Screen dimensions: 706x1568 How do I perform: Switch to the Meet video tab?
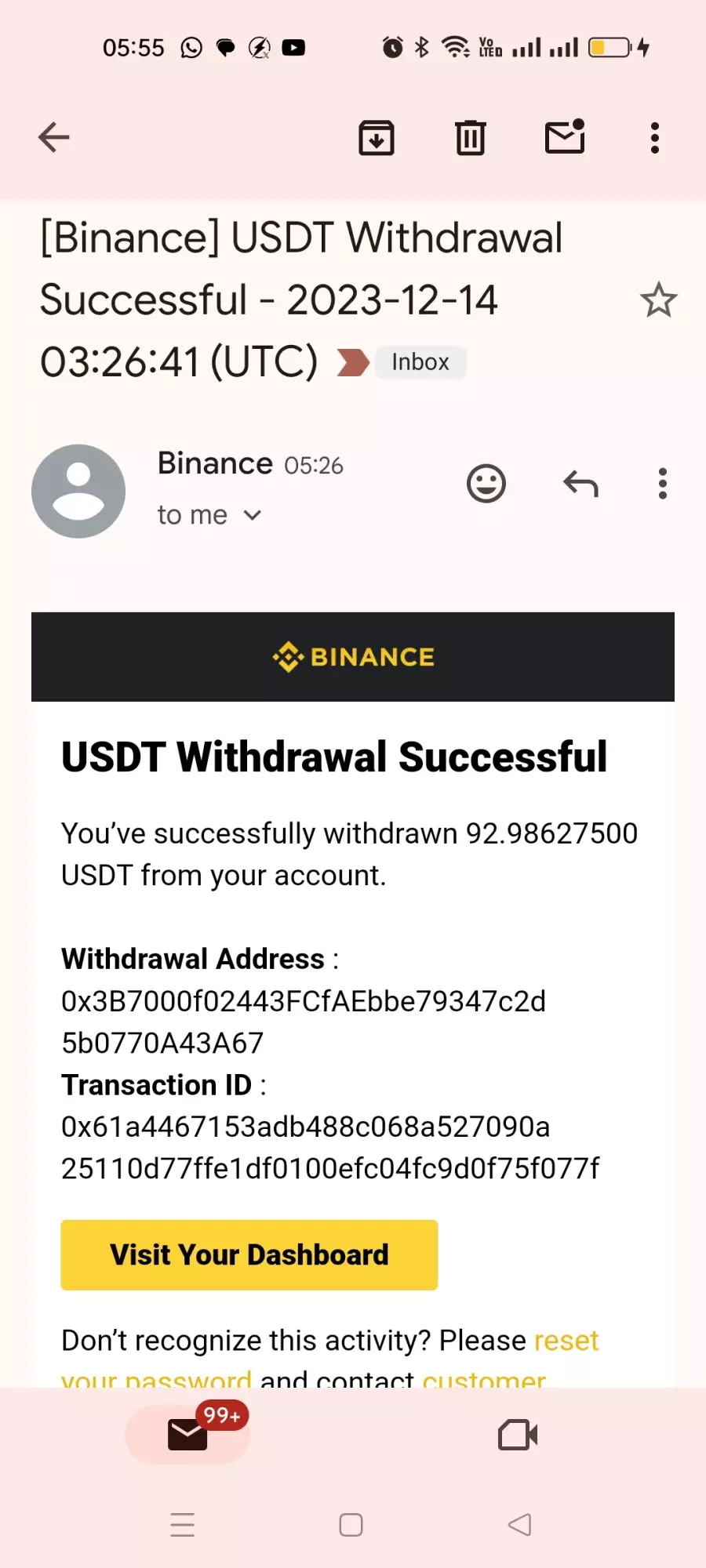518,1435
